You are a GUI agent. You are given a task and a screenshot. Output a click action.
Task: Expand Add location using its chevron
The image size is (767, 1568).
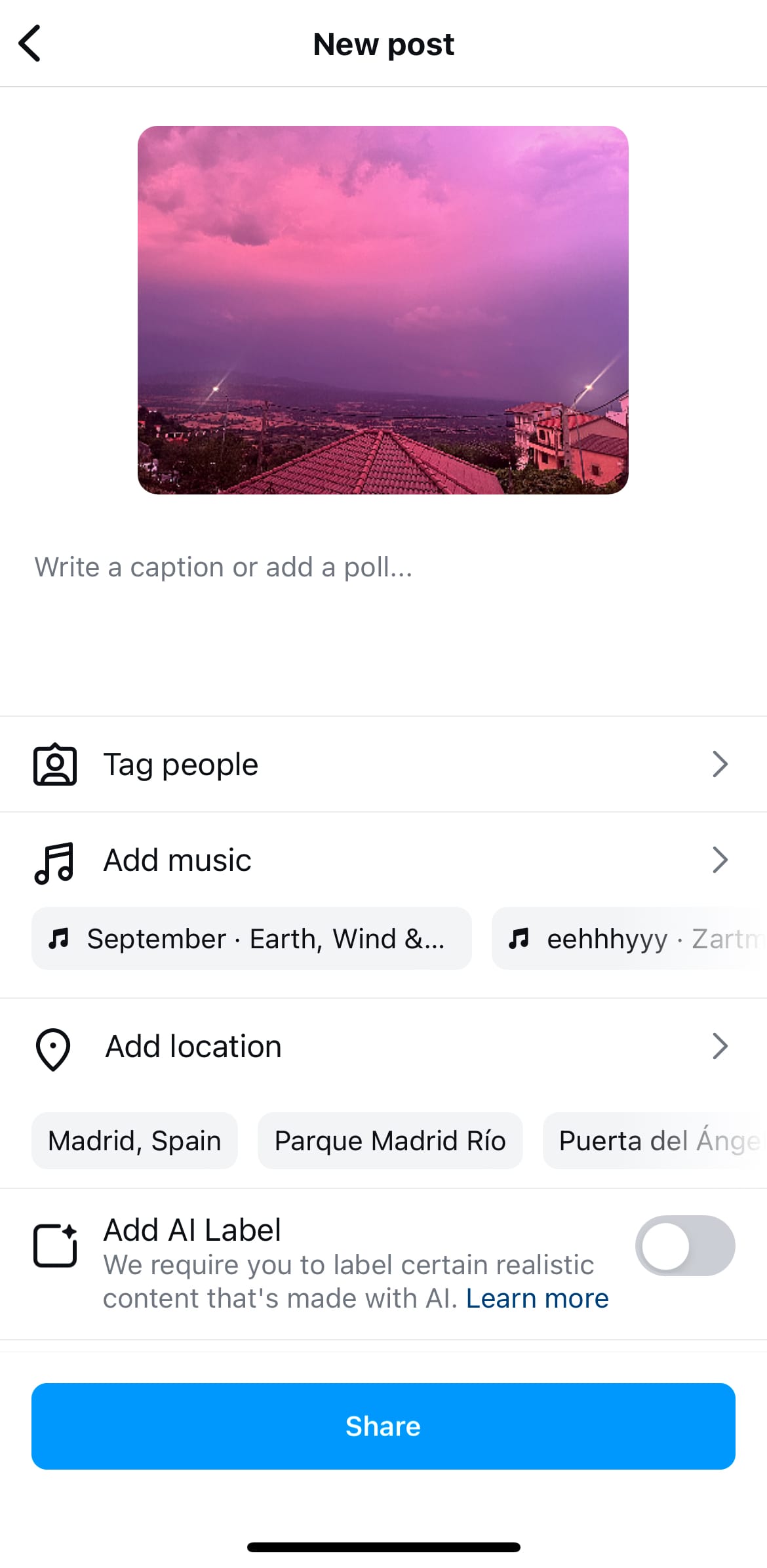click(720, 1047)
